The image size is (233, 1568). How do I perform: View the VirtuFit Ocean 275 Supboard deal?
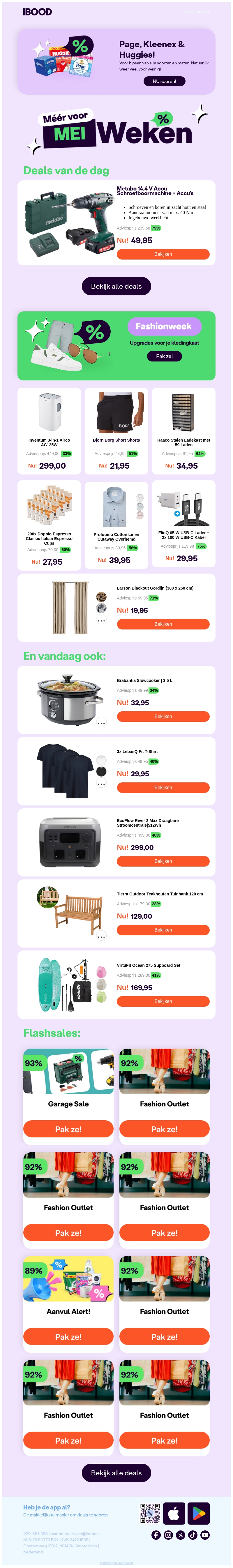click(x=163, y=1001)
